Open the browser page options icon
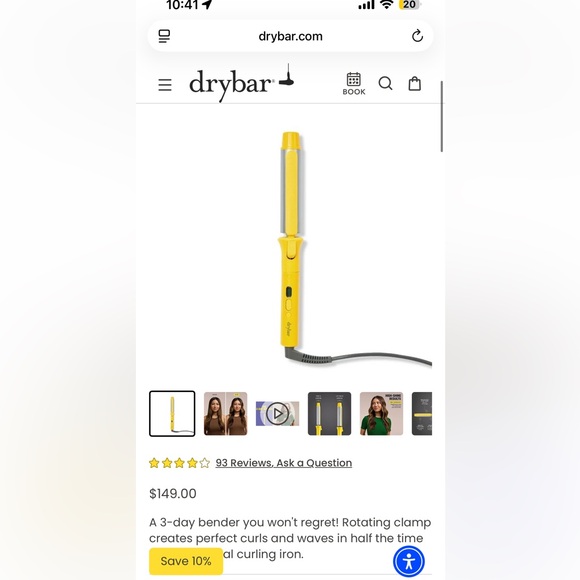Screen dimensions: 580x580 164,36
